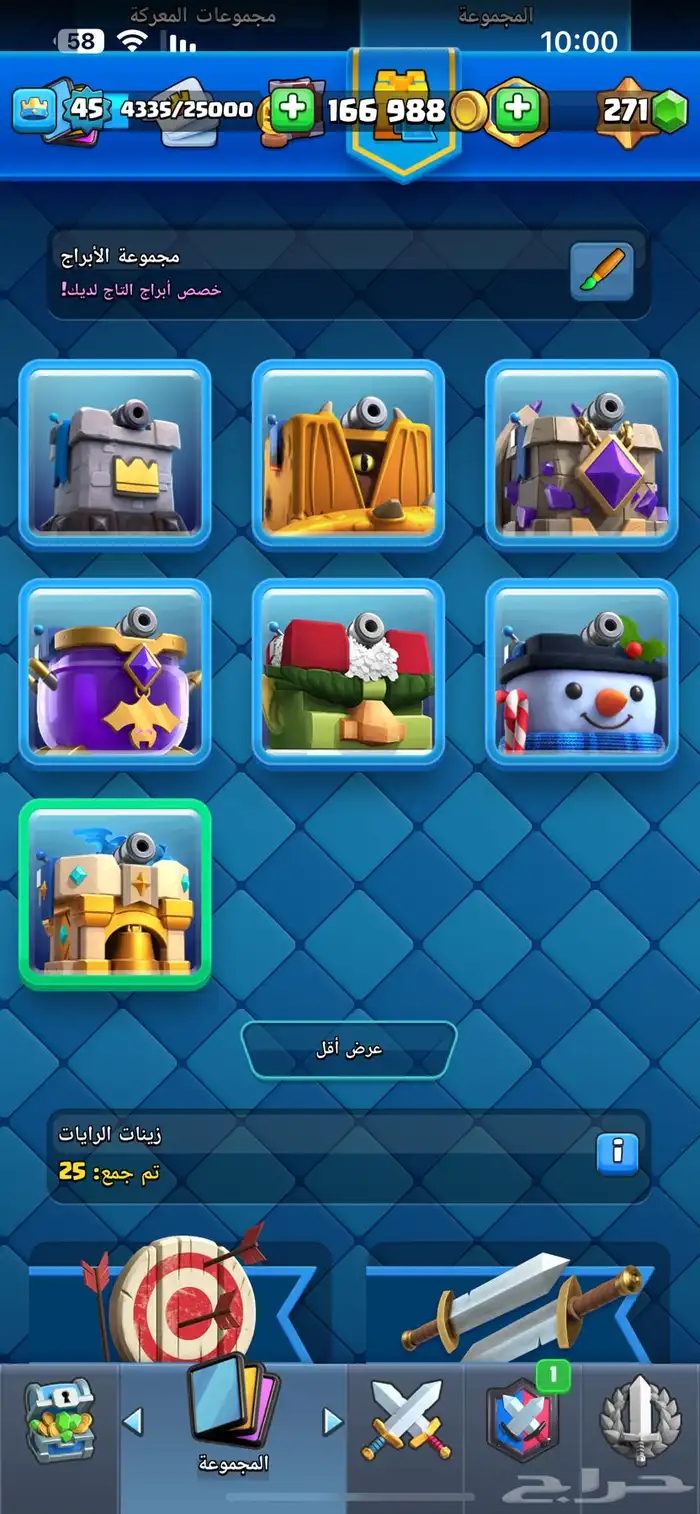Select the gold and white tower skin
The height and width of the screenshot is (1514, 700).
[115, 893]
